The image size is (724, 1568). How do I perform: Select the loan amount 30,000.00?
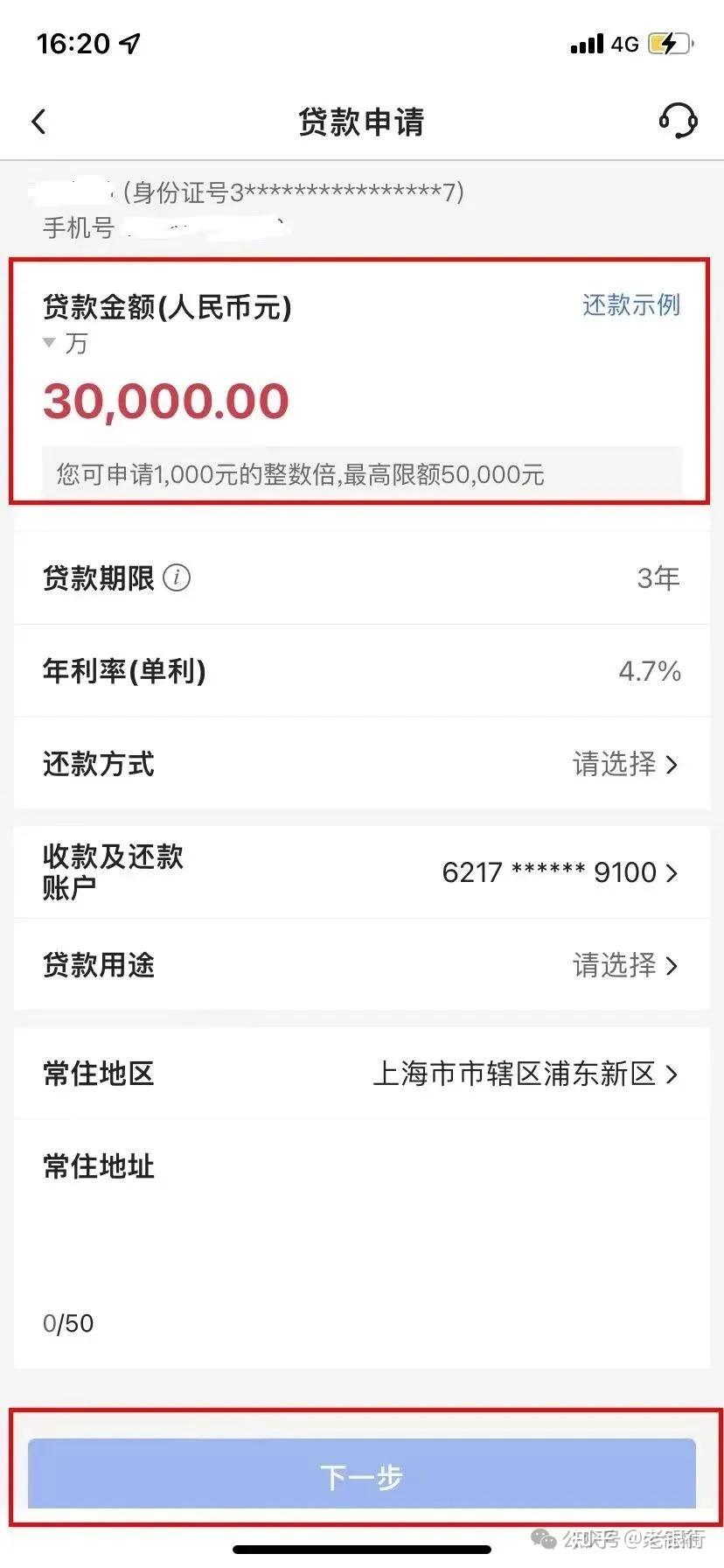166,400
